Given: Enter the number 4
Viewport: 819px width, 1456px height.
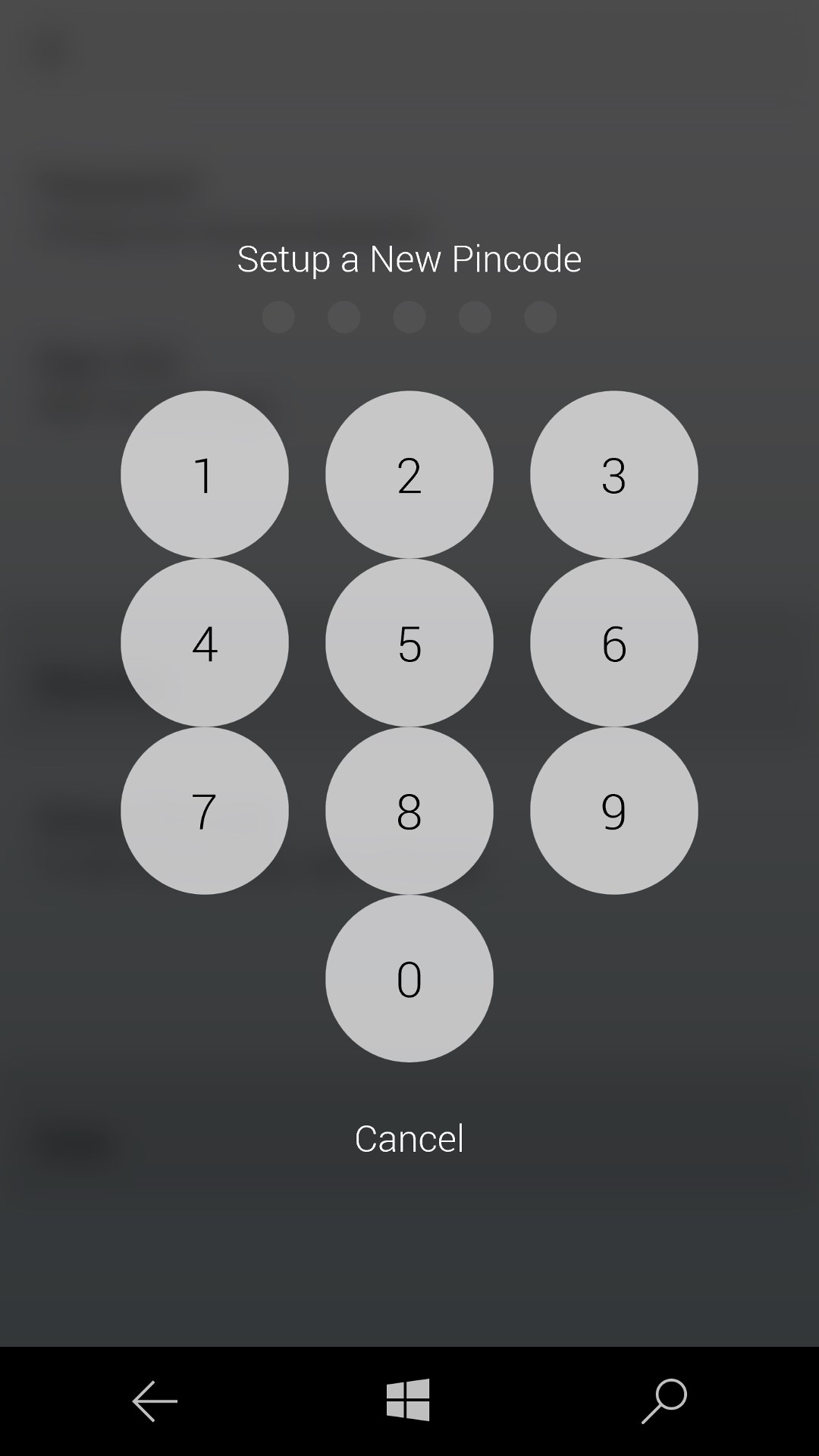Looking at the screenshot, I should (205, 643).
